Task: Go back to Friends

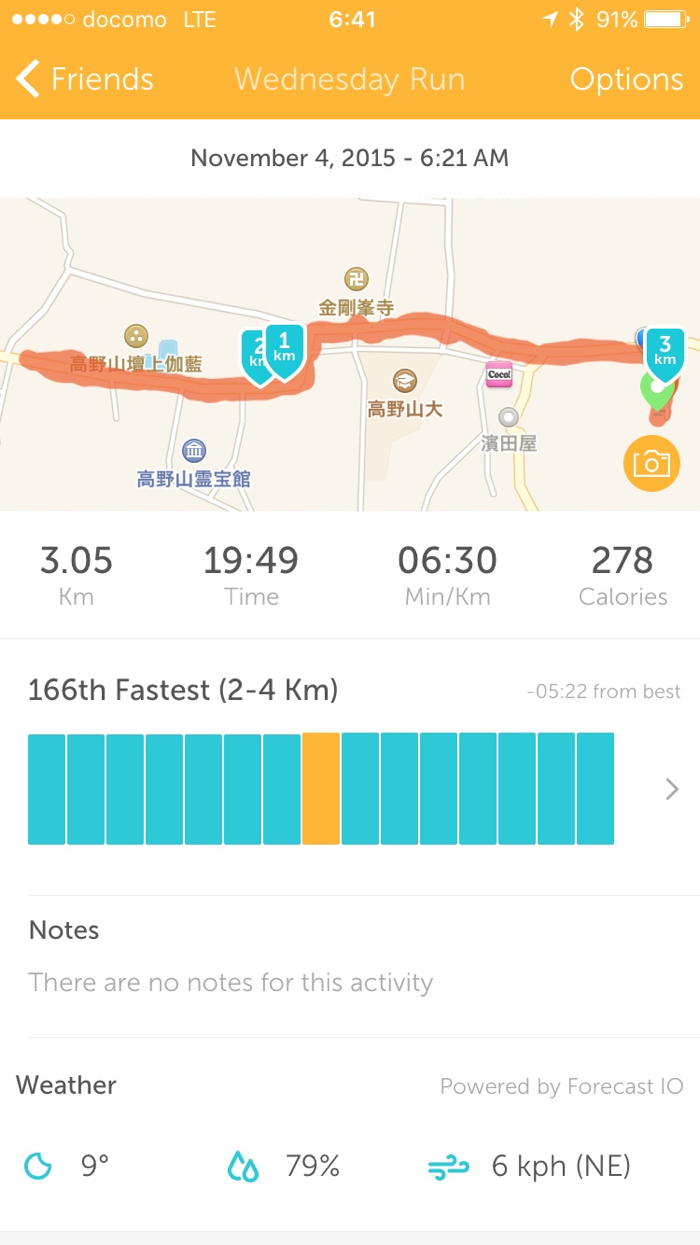Action: (85, 79)
